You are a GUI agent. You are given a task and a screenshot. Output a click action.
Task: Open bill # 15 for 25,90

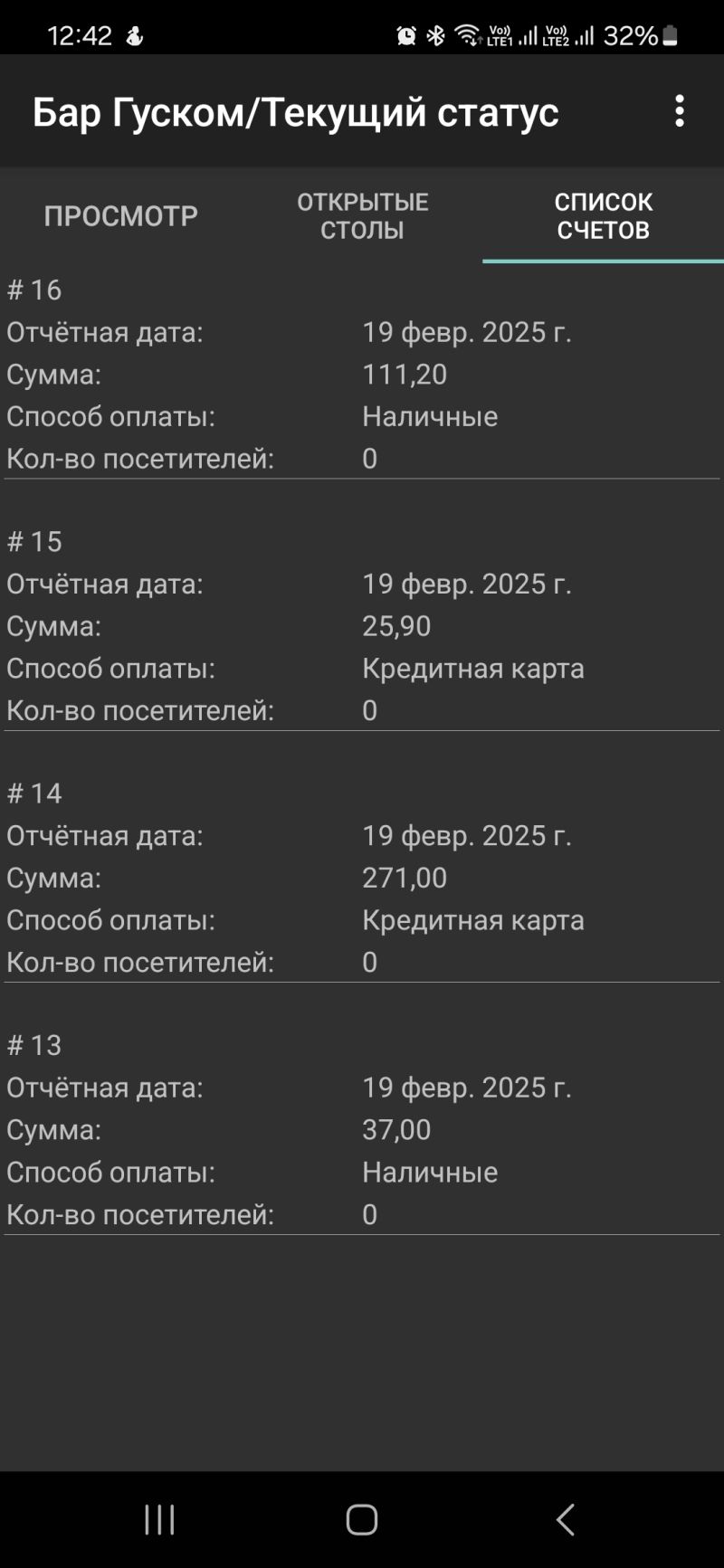(x=362, y=625)
